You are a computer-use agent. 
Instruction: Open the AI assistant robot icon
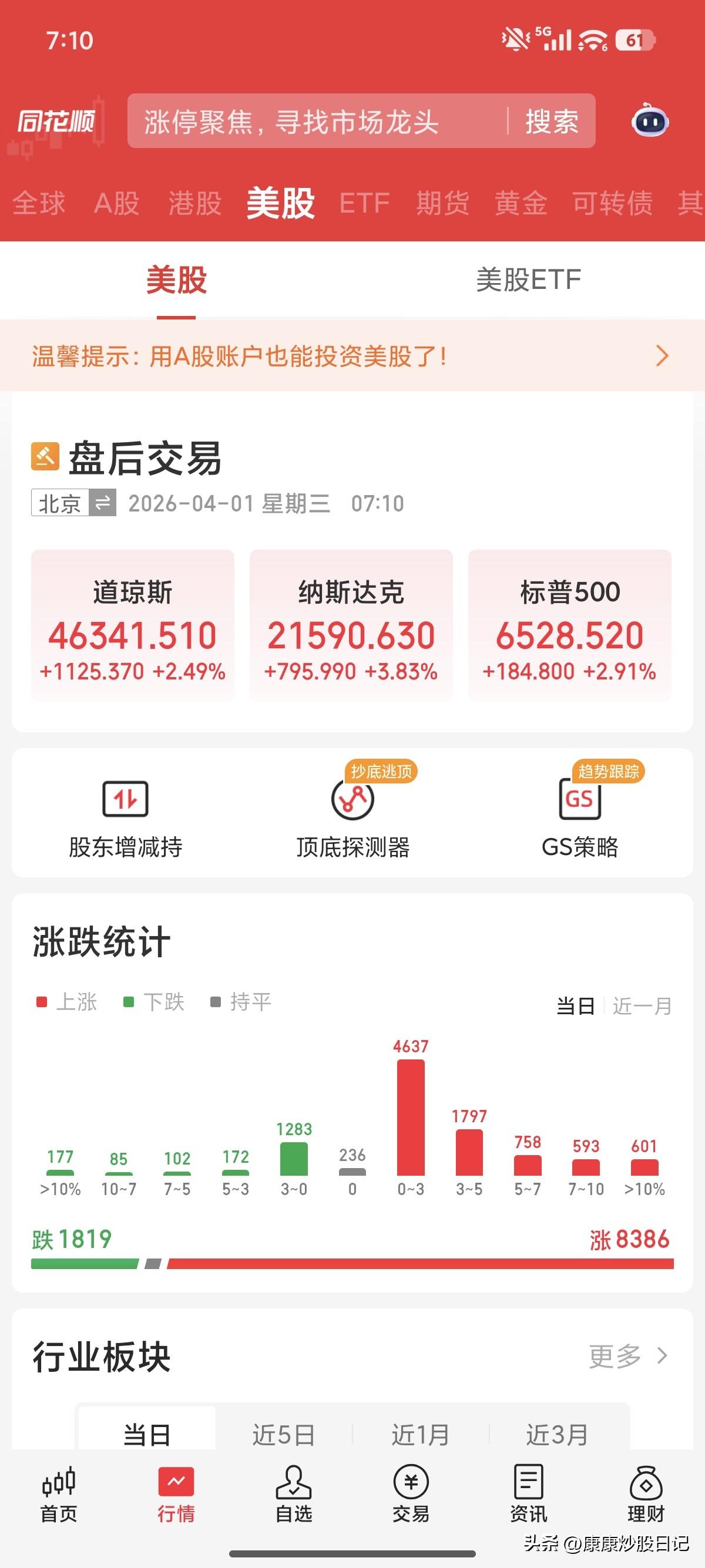tap(651, 122)
